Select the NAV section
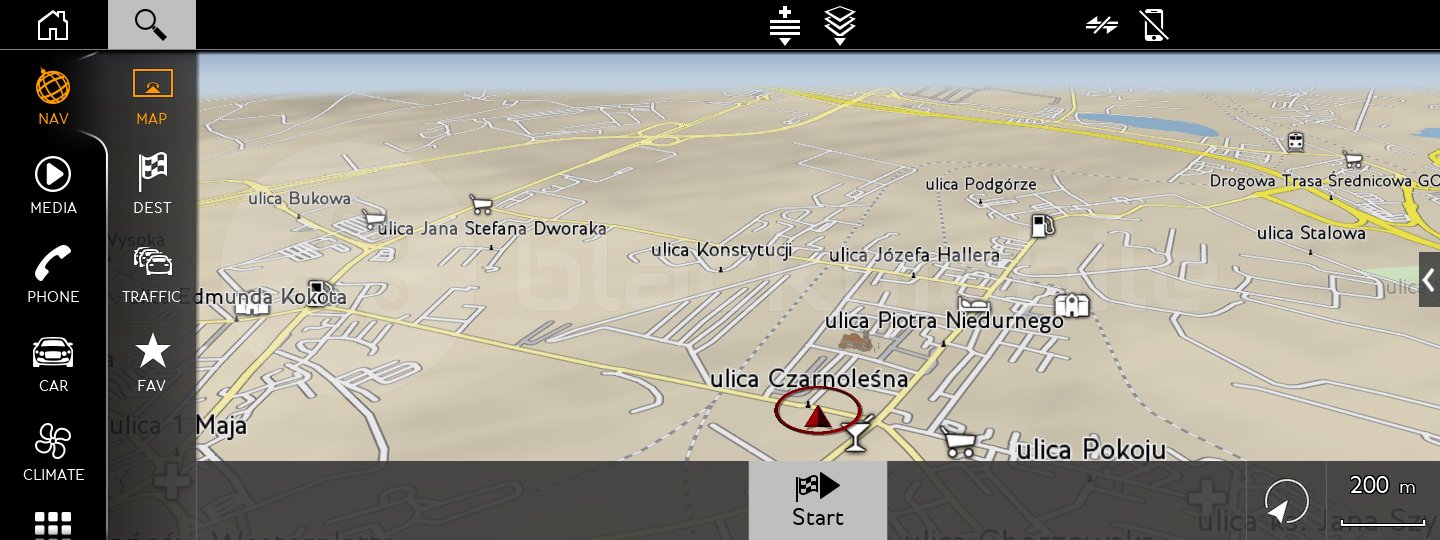The height and width of the screenshot is (540, 1440). tap(53, 97)
